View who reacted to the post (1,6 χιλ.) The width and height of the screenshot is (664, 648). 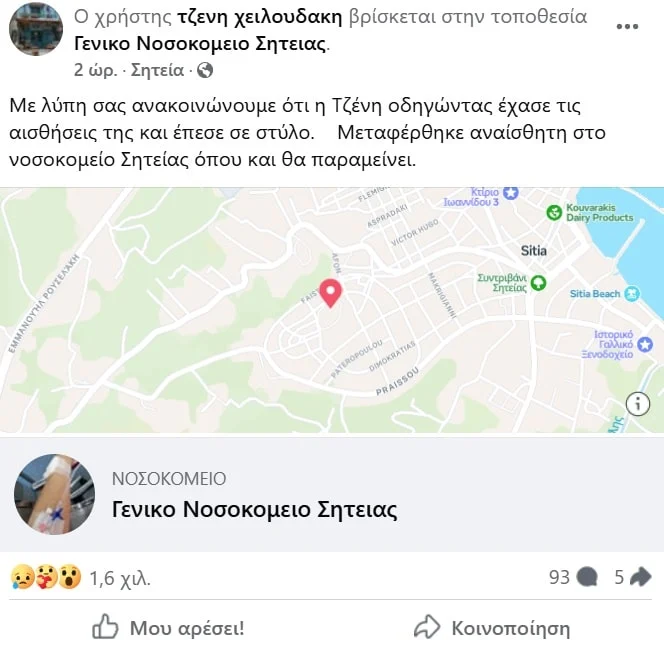pyautogui.click(x=120, y=578)
